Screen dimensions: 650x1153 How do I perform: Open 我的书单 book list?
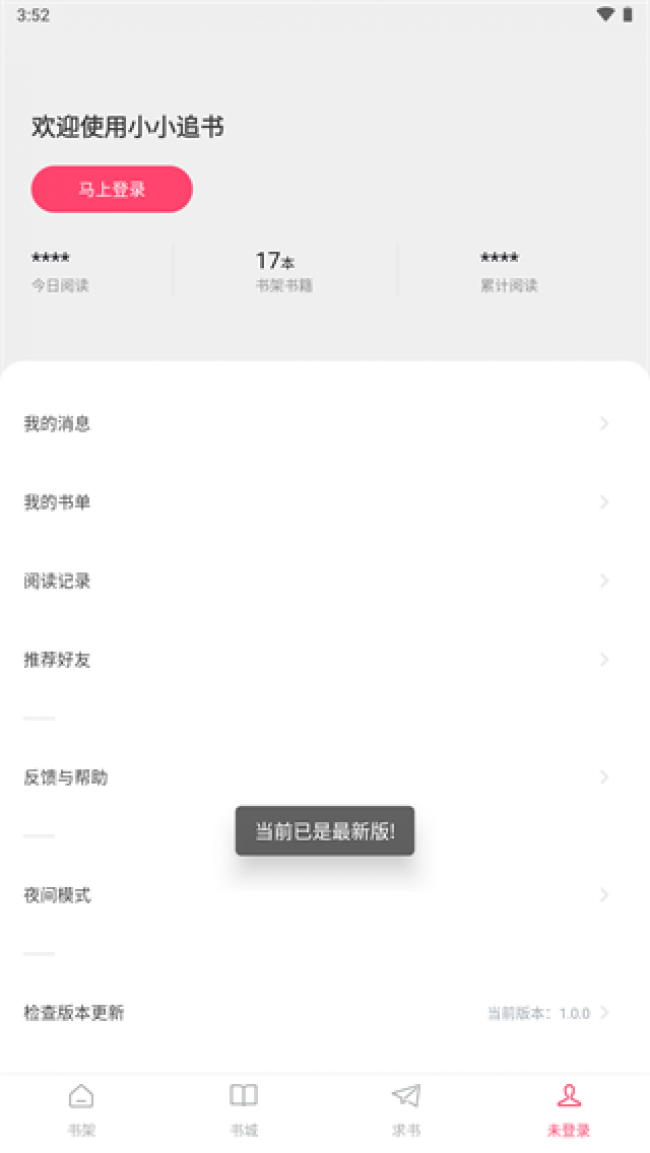point(325,502)
